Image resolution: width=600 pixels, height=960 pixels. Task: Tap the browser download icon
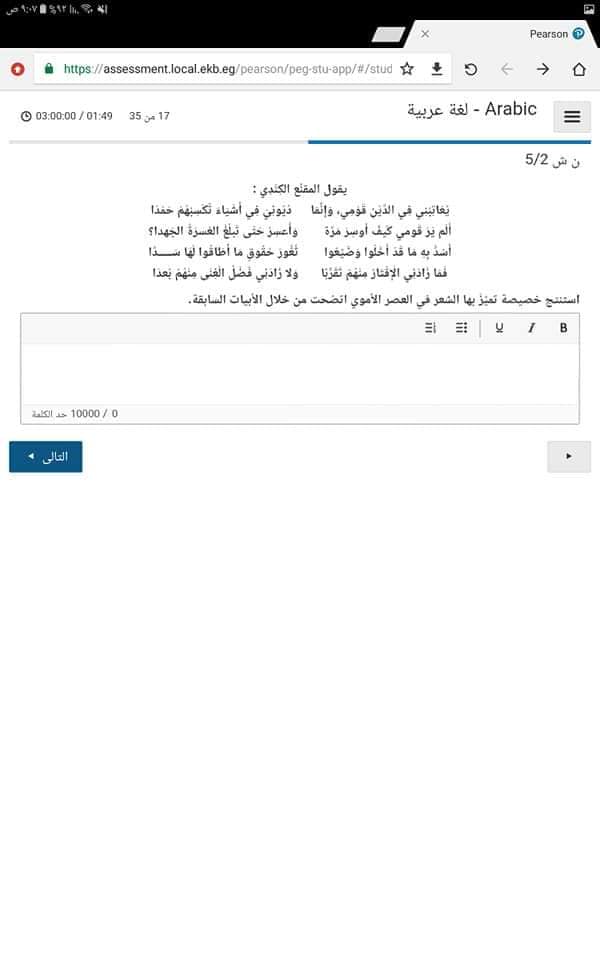click(x=437, y=69)
